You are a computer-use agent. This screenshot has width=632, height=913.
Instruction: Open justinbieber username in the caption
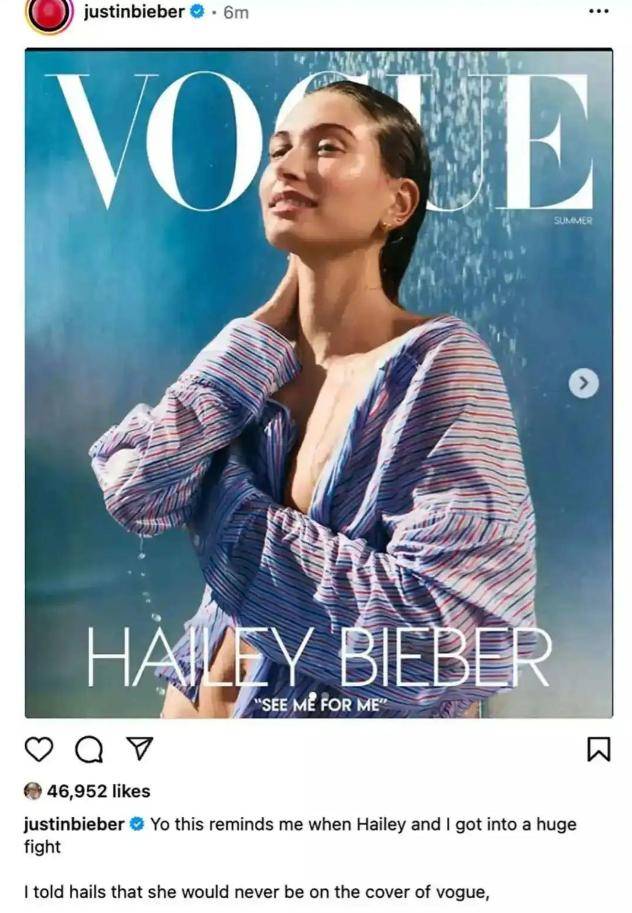point(75,825)
